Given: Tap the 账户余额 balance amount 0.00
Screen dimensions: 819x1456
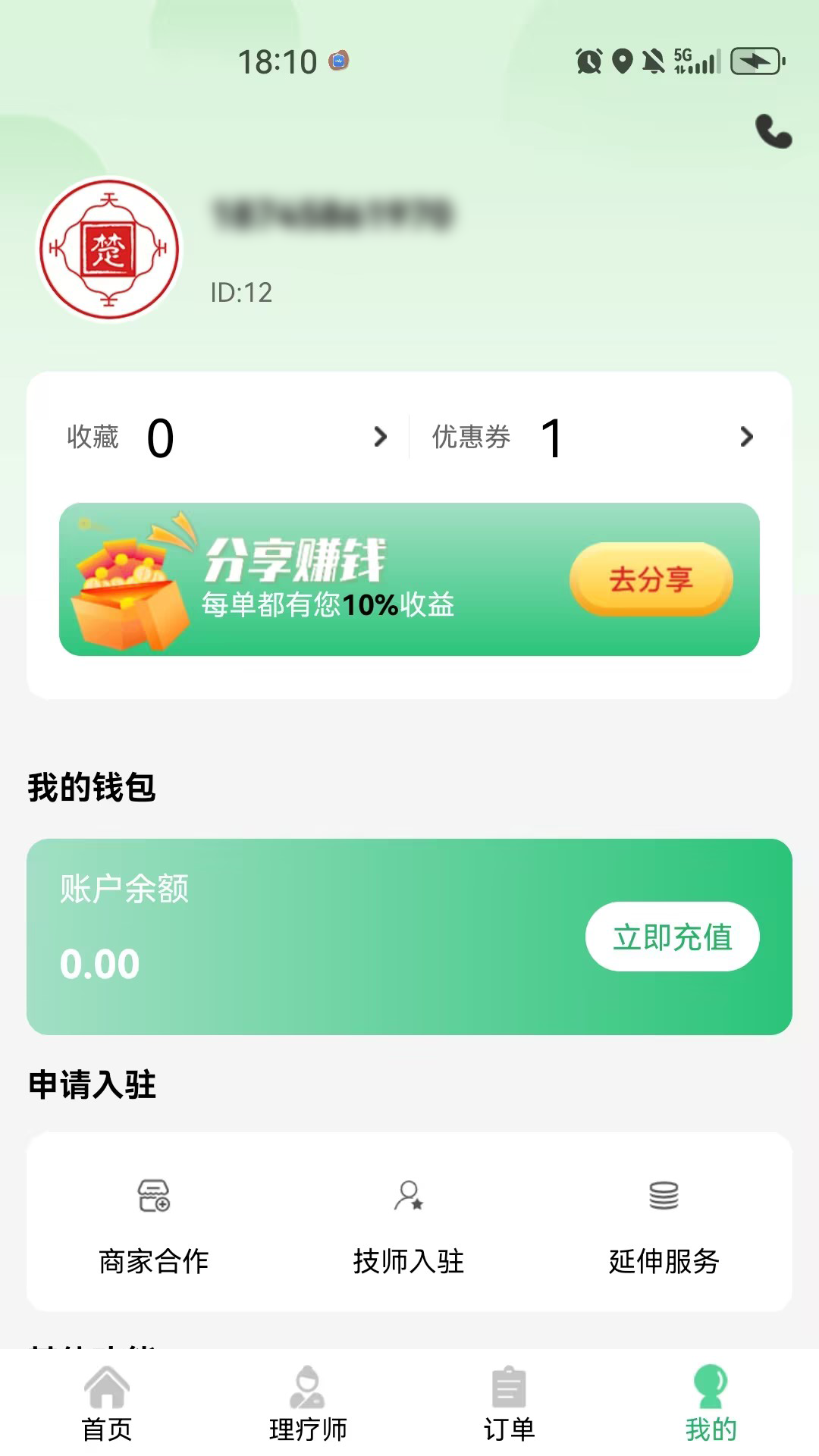Looking at the screenshot, I should coord(100,963).
